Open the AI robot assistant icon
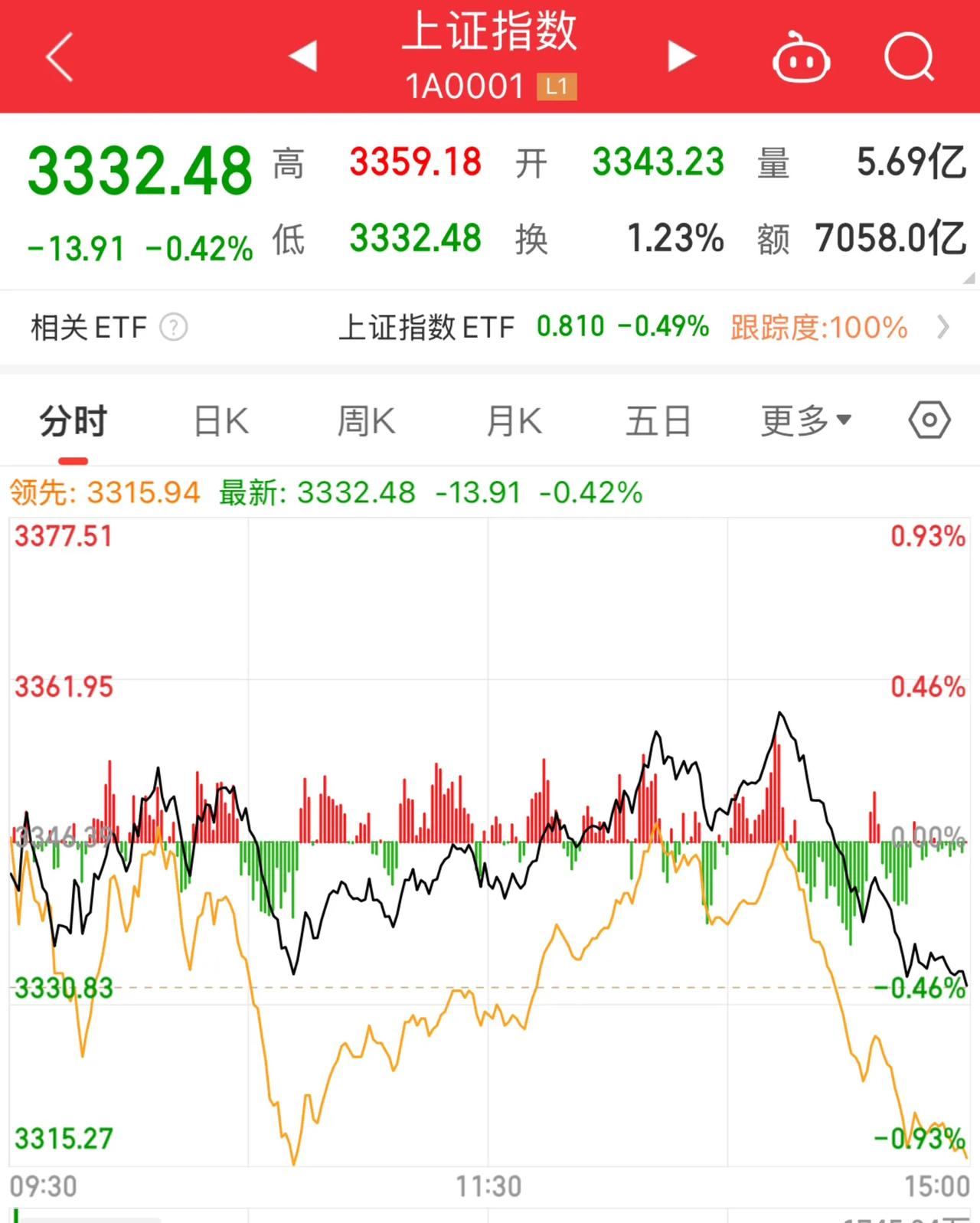The image size is (980, 1223). click(x=802, y=56)
